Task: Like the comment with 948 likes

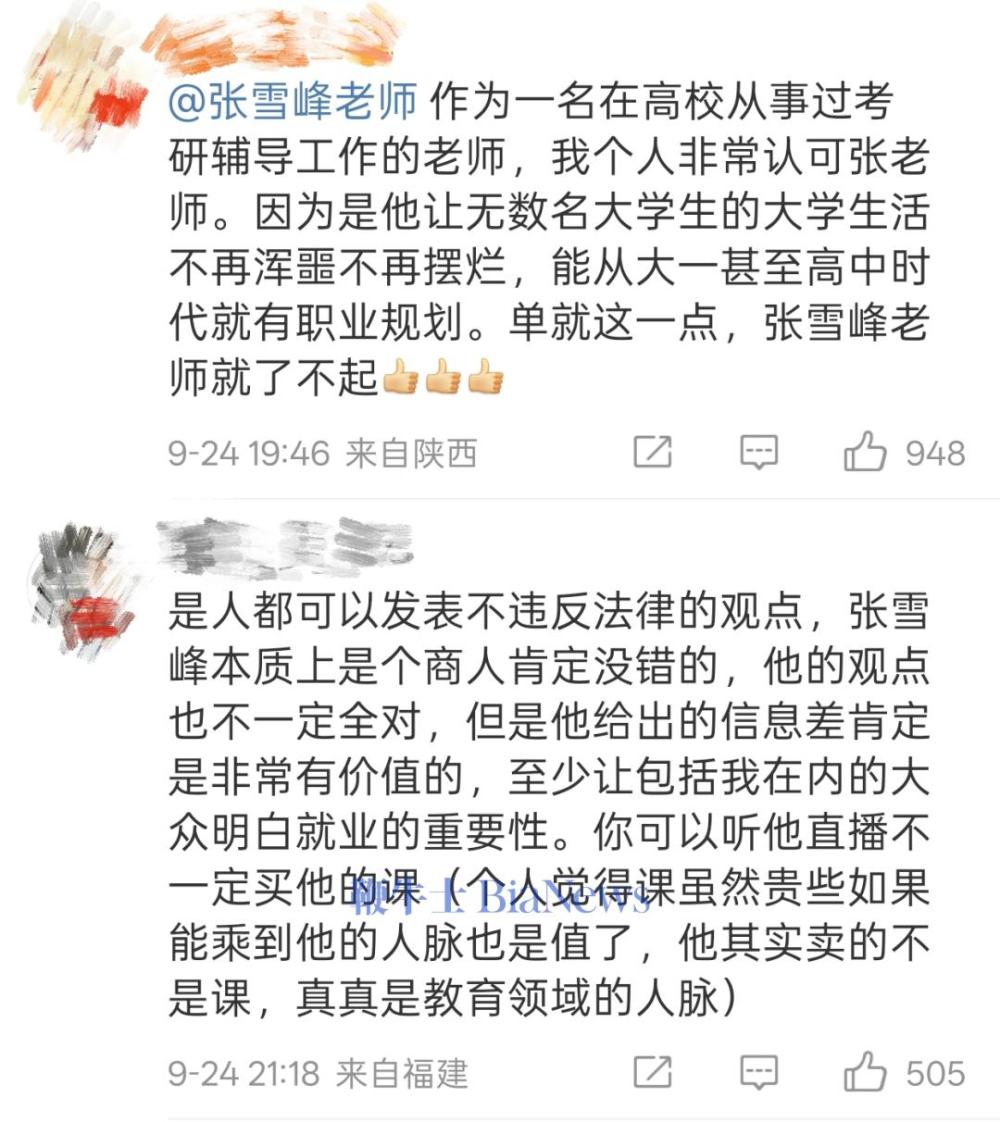Action: coord(865,453)
